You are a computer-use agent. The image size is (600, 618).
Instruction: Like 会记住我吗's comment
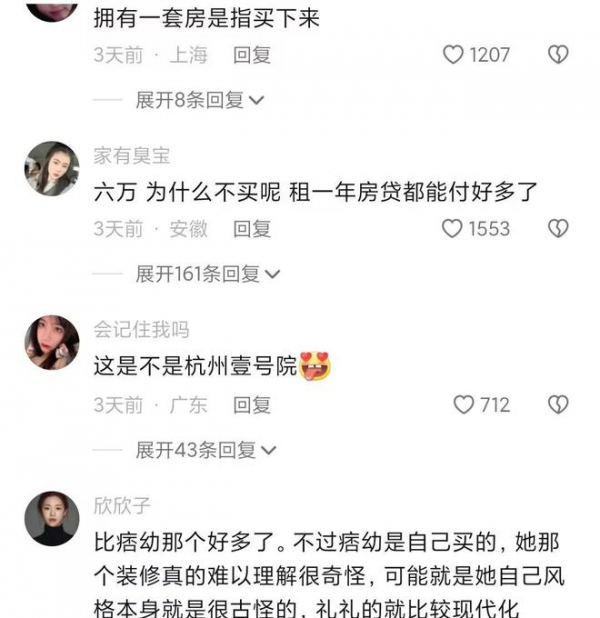pyautogui.click(x=463, y=405)
